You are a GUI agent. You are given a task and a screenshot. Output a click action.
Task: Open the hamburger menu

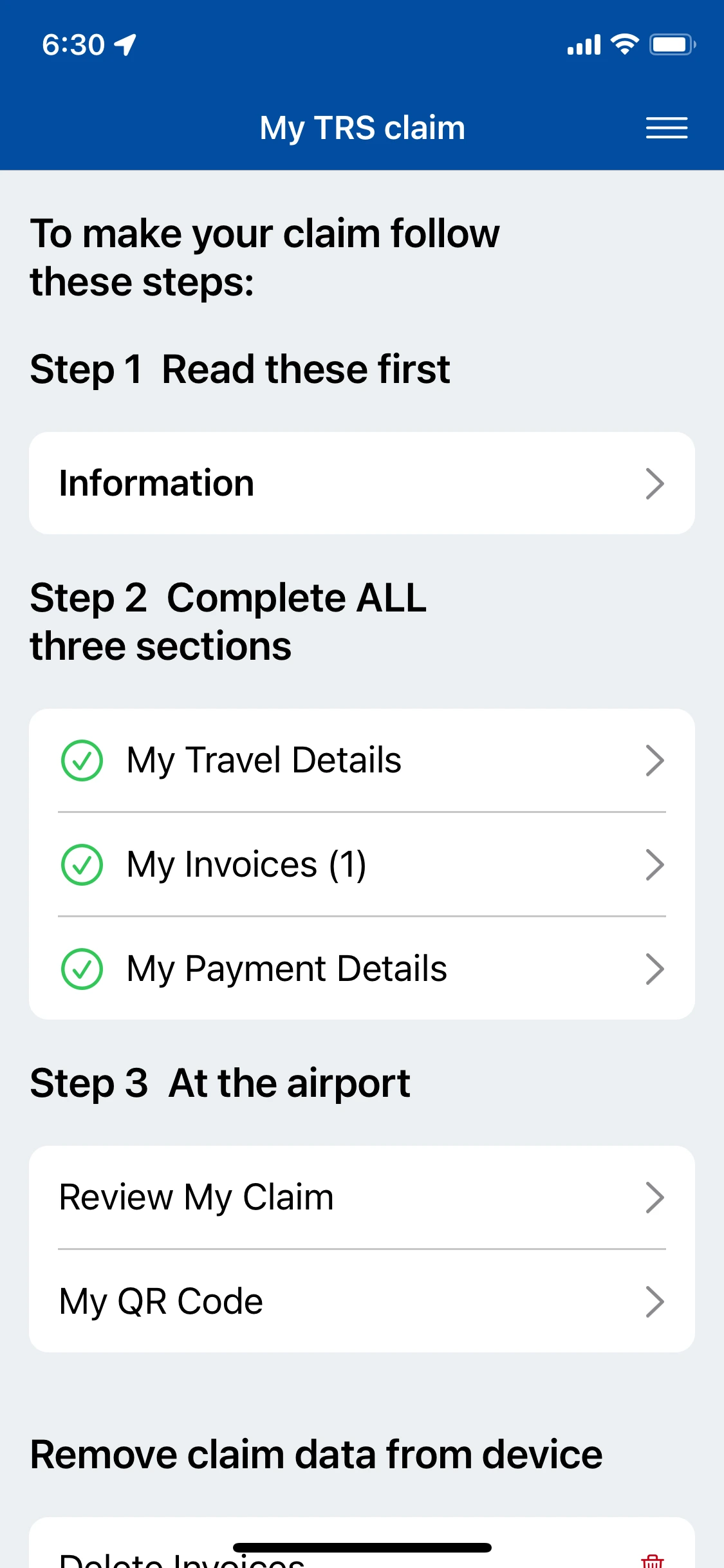pyautogui.click(x=666, y=127)
